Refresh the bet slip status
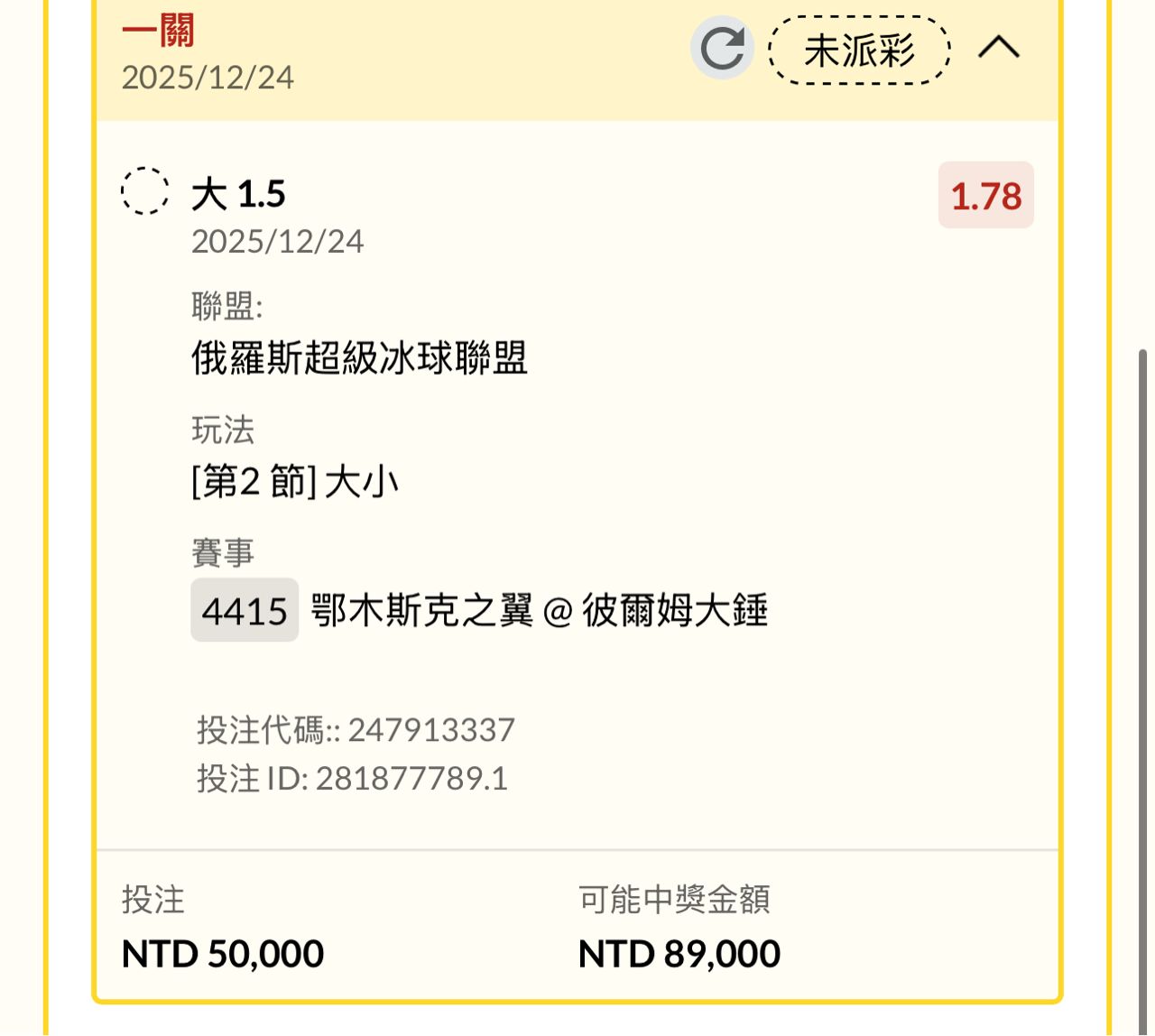 (x=722, y=48)
